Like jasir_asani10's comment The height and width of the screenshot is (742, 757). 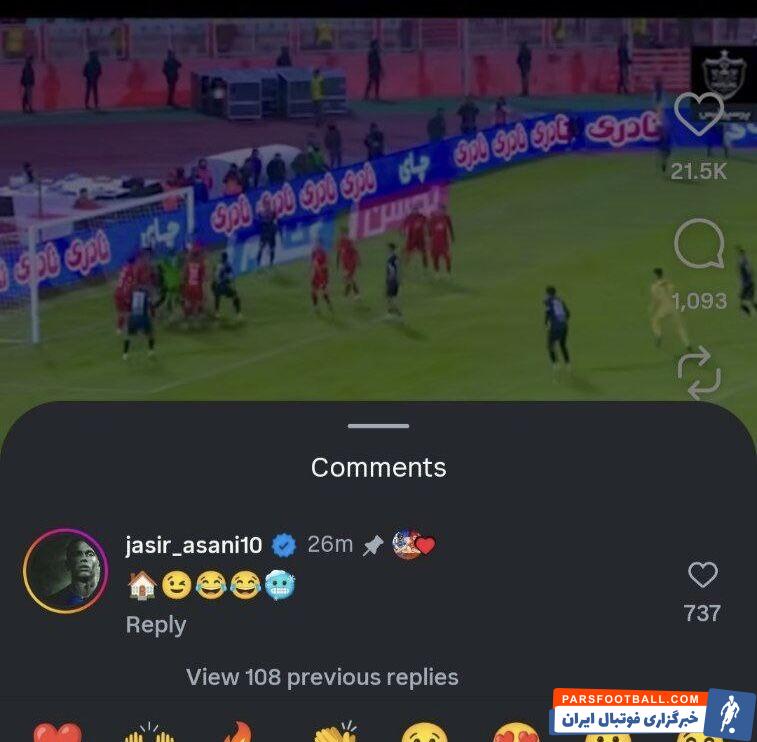click(x=703, y=575)
